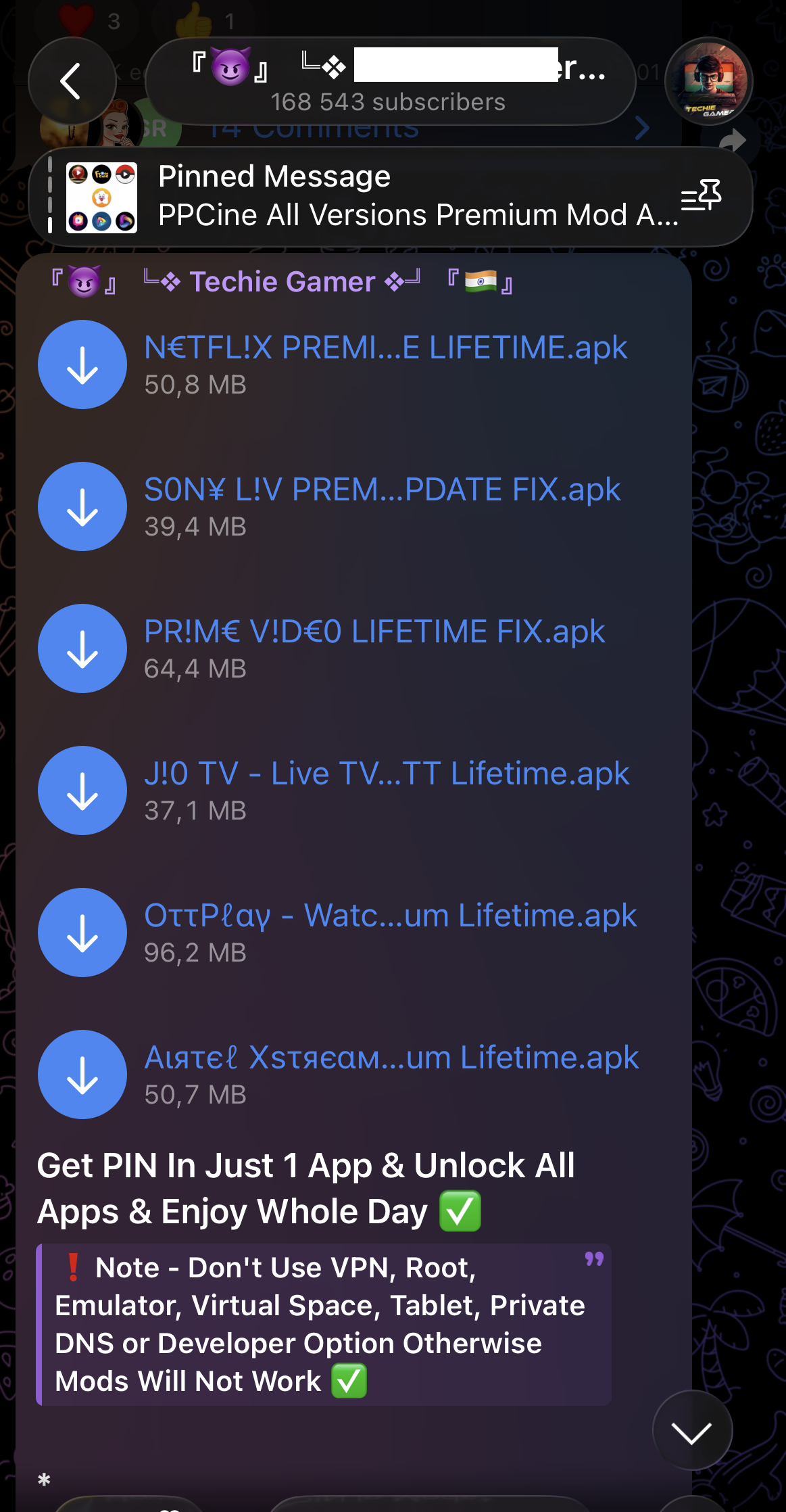Open the channel profile picture

[x=708, y=81]
